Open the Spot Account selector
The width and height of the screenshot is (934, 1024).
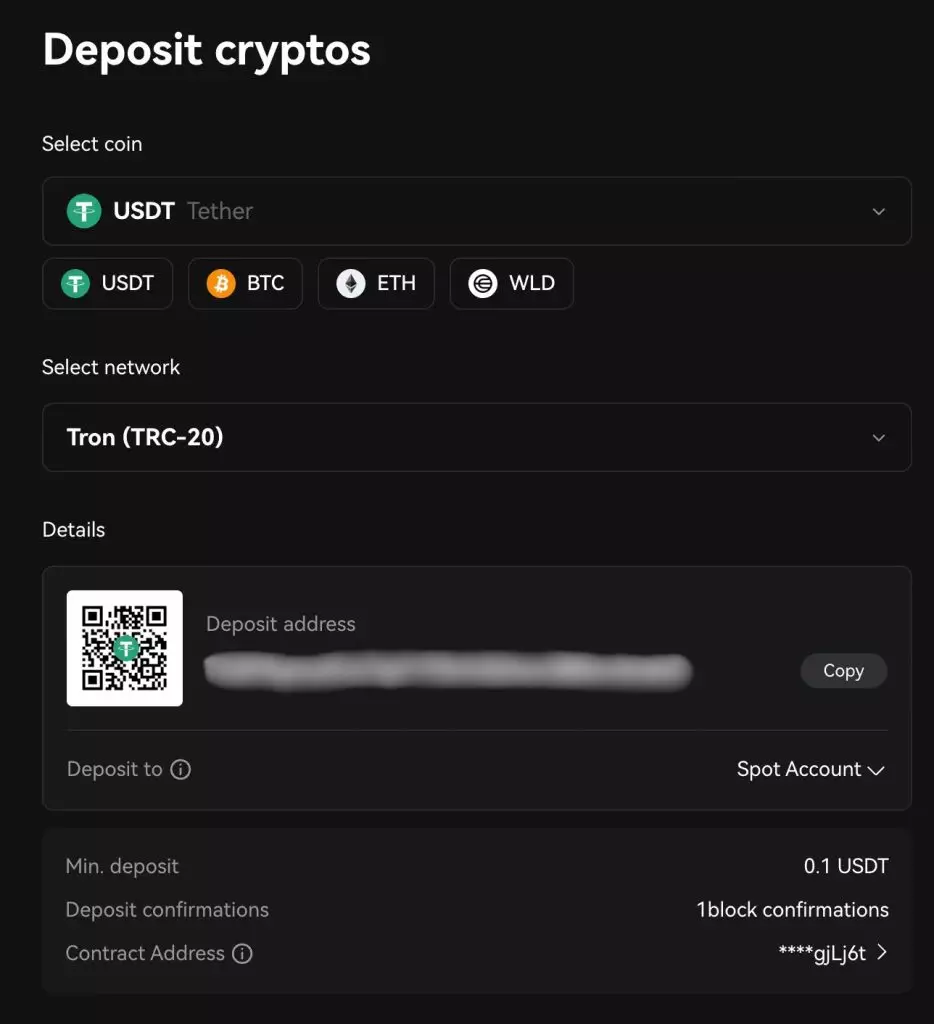tap(811, 769)
